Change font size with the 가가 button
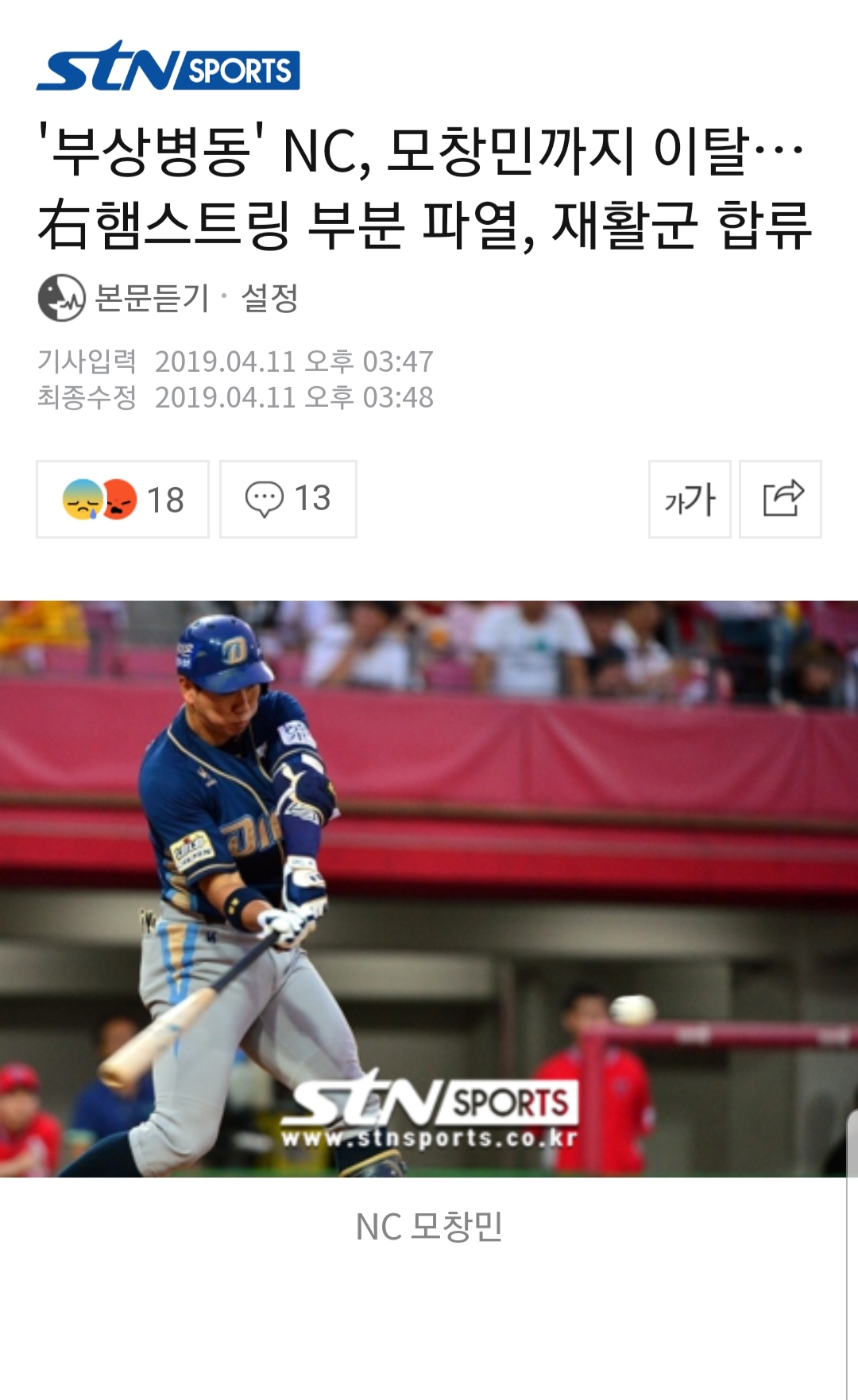858x1400 pixels. point(690,499)
